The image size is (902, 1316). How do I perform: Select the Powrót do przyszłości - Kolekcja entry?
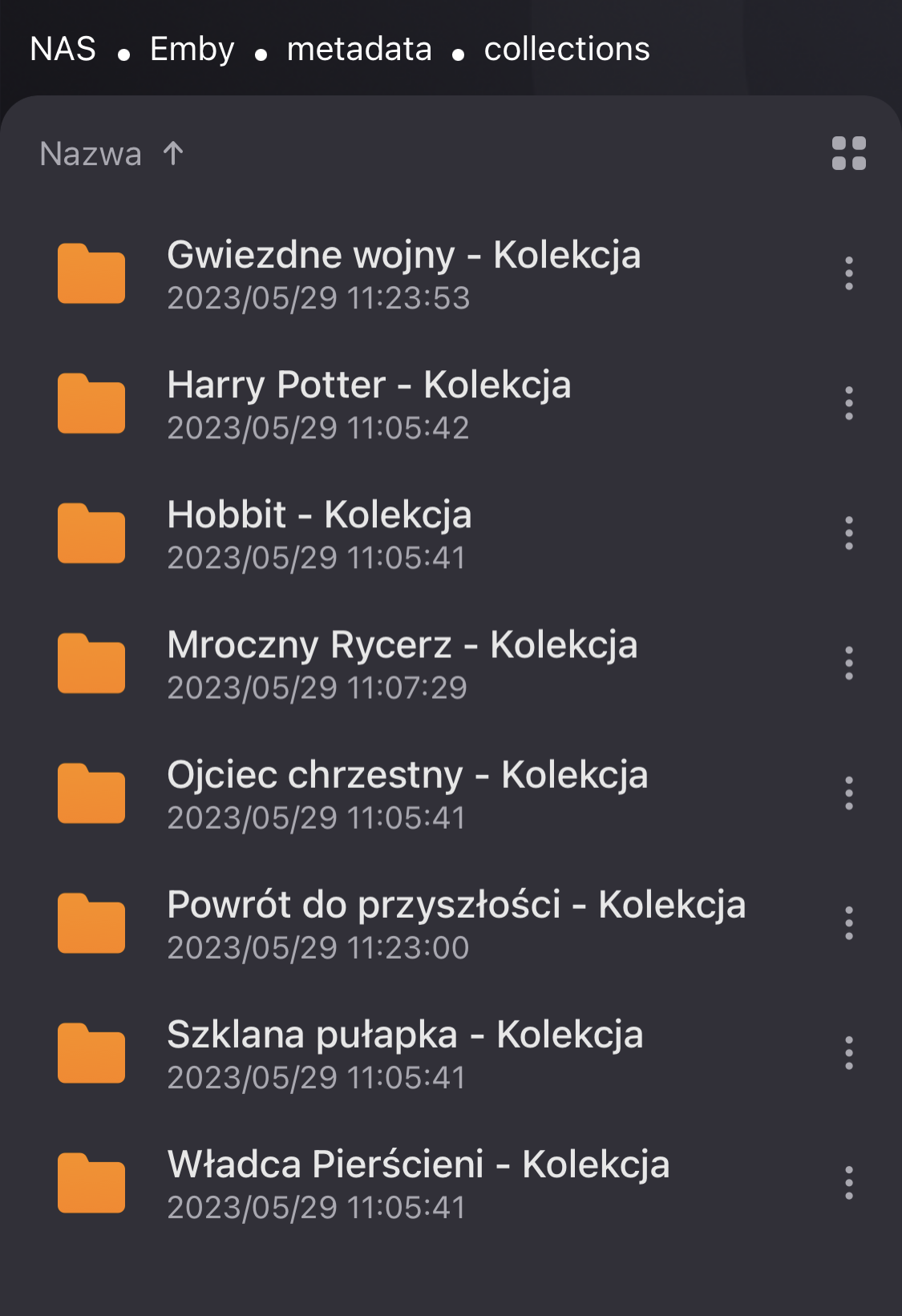point(456,922)
